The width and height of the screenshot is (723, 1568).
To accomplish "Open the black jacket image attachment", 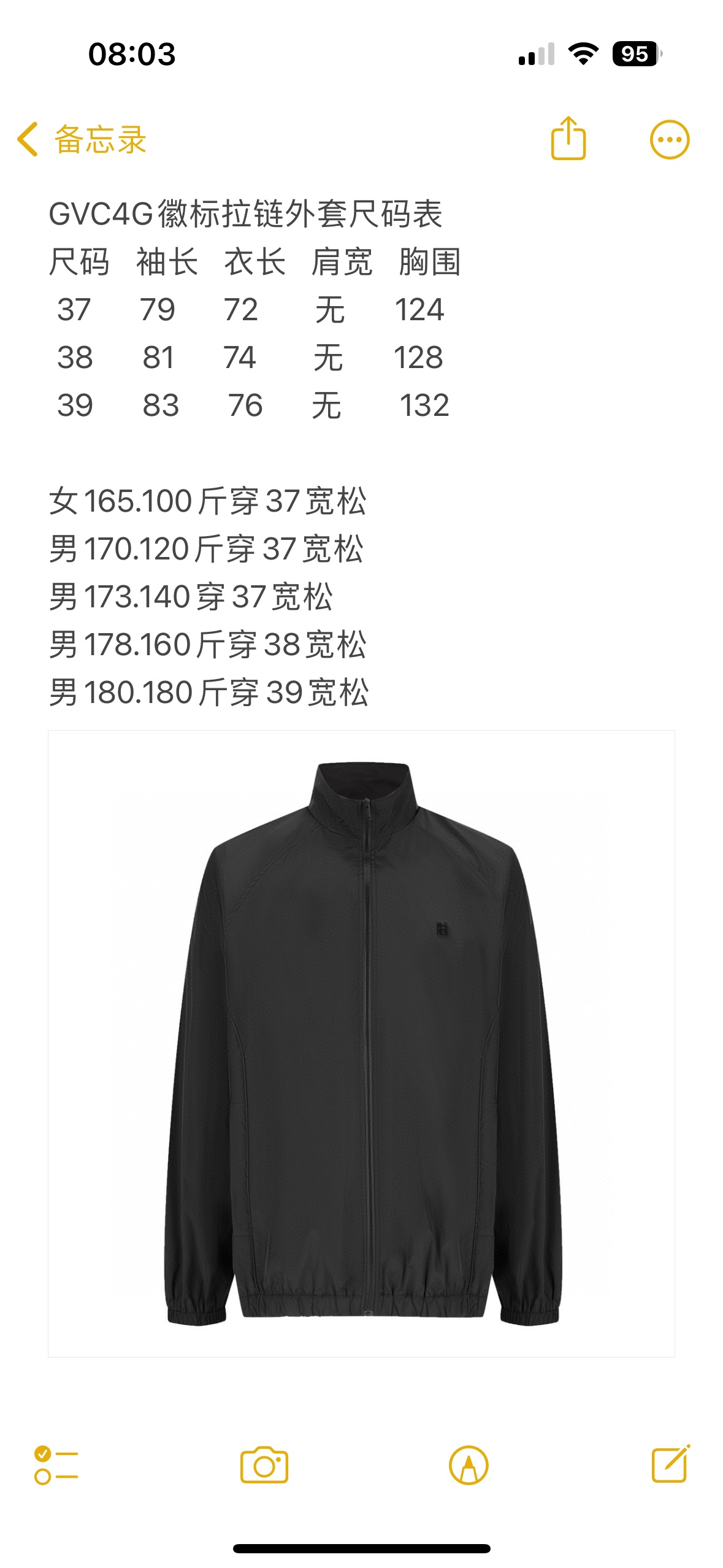I will [x=361, y=1043].
